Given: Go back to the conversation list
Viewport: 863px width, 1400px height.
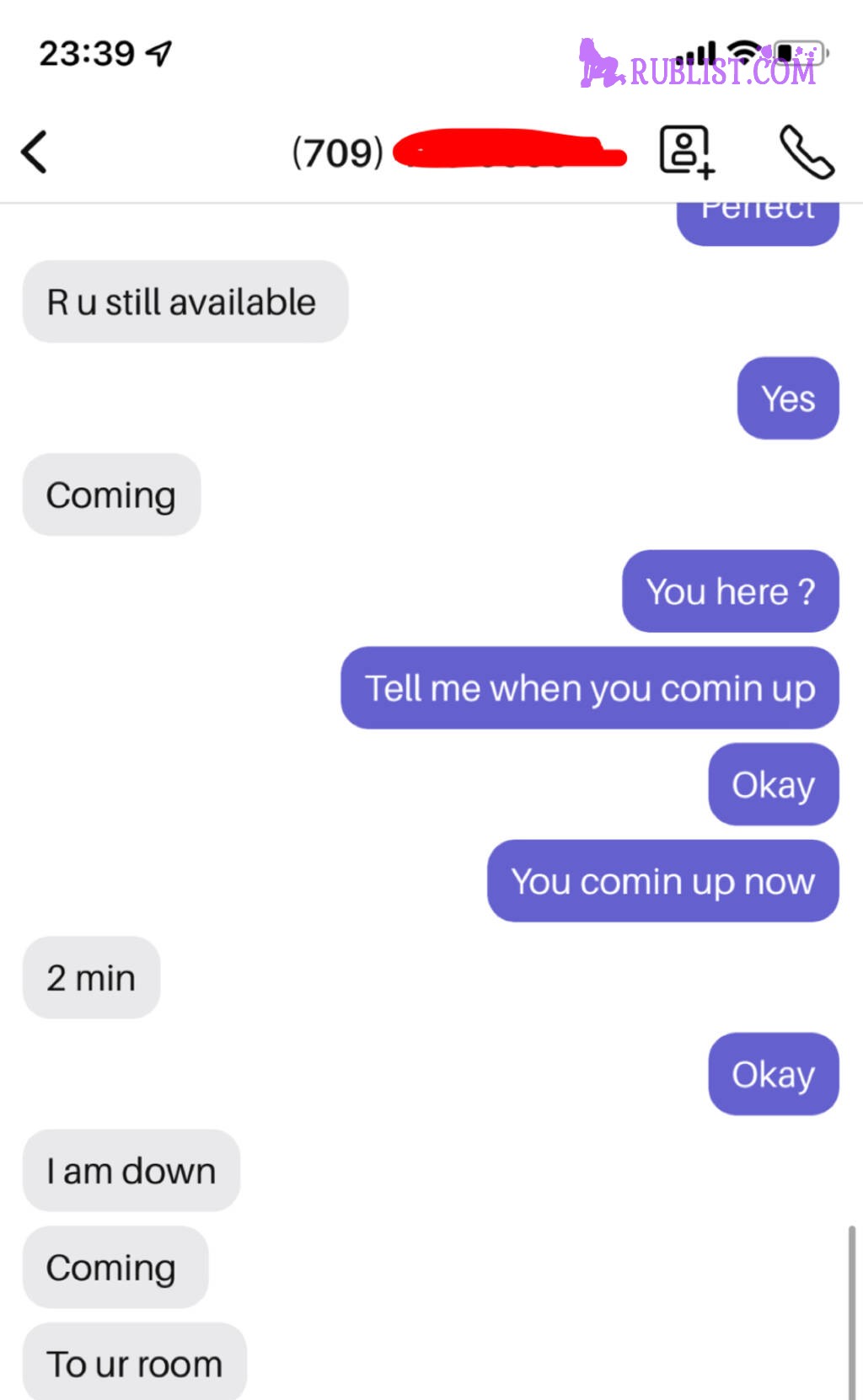Looking at the screenshot, I should coord(34,152).
